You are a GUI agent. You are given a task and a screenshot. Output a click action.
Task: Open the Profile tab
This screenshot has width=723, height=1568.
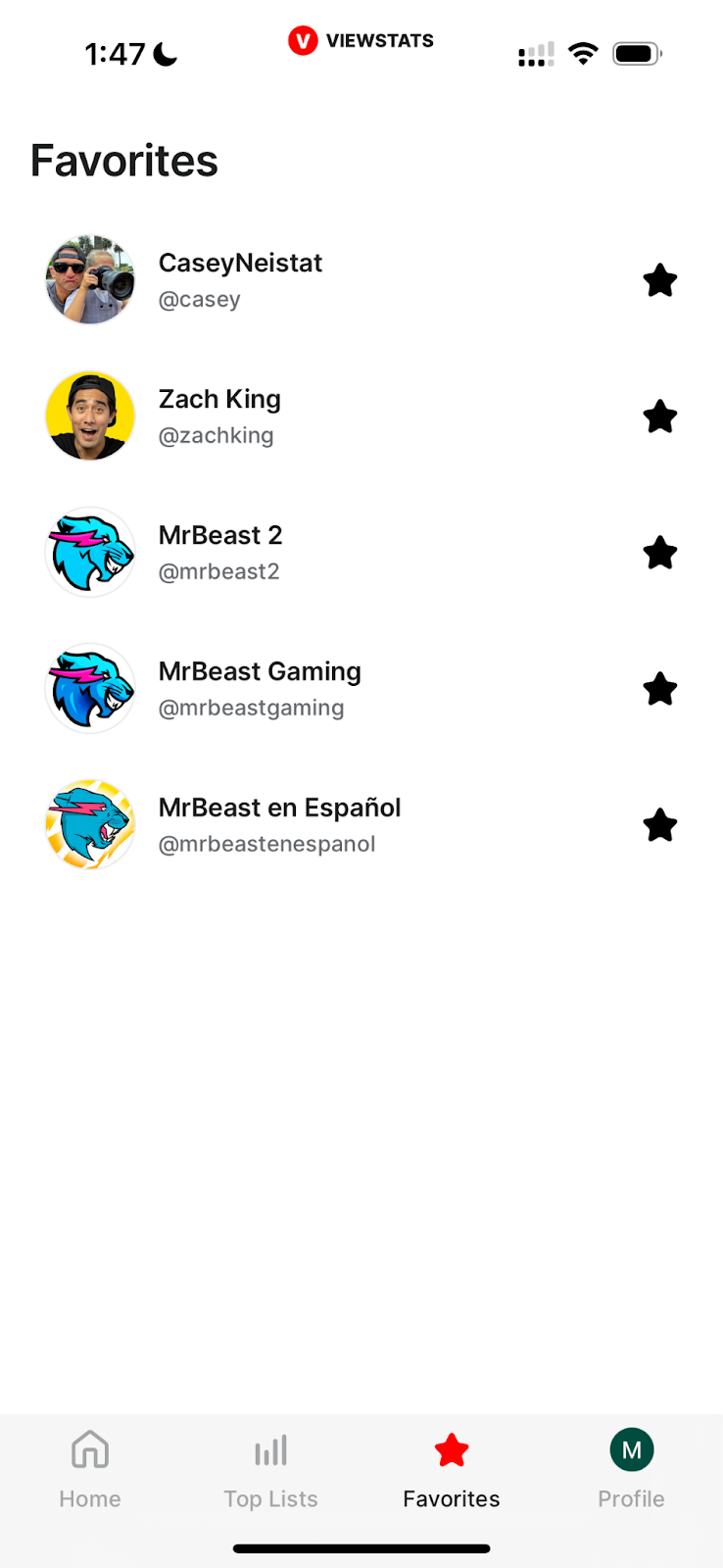pos(632,1470)
